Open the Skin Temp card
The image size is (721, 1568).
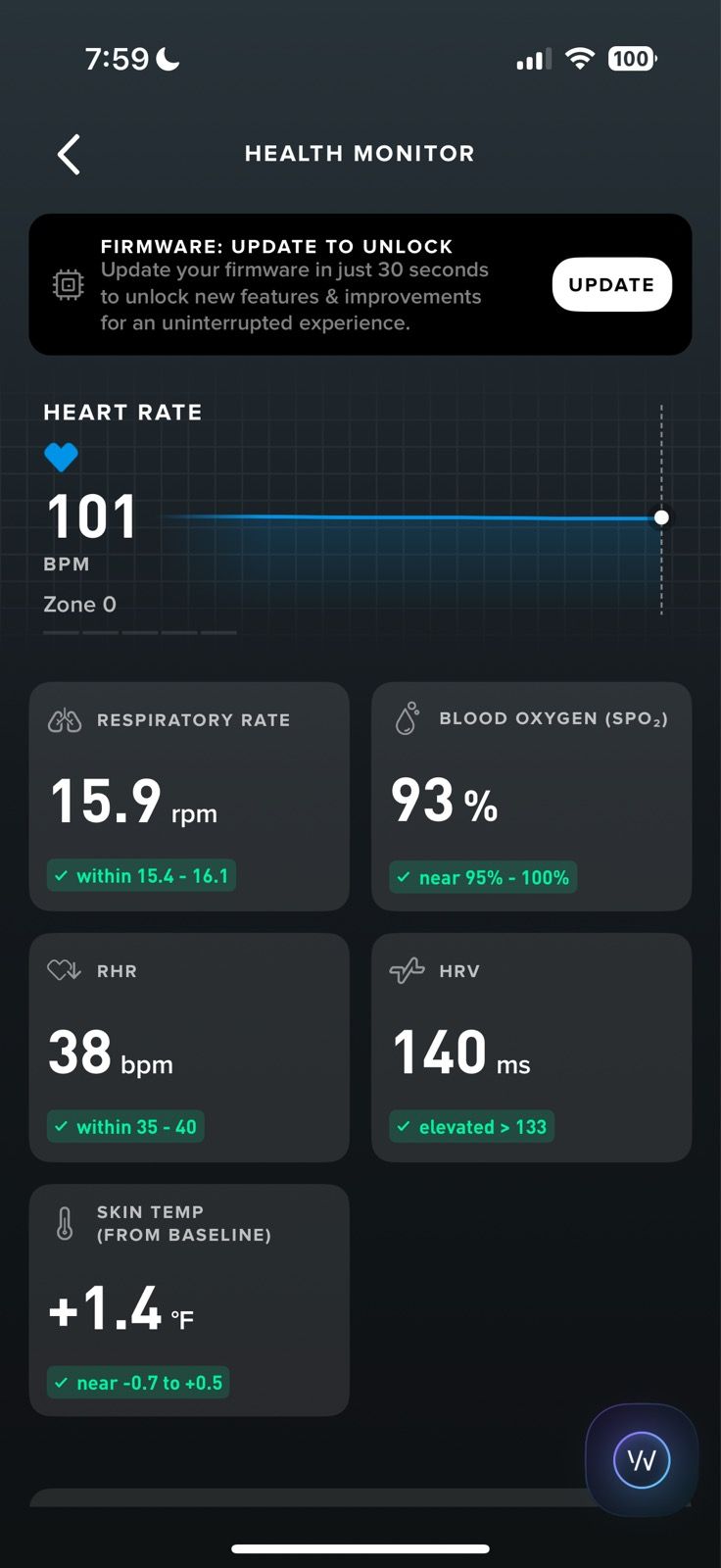tap(189, 1299)
